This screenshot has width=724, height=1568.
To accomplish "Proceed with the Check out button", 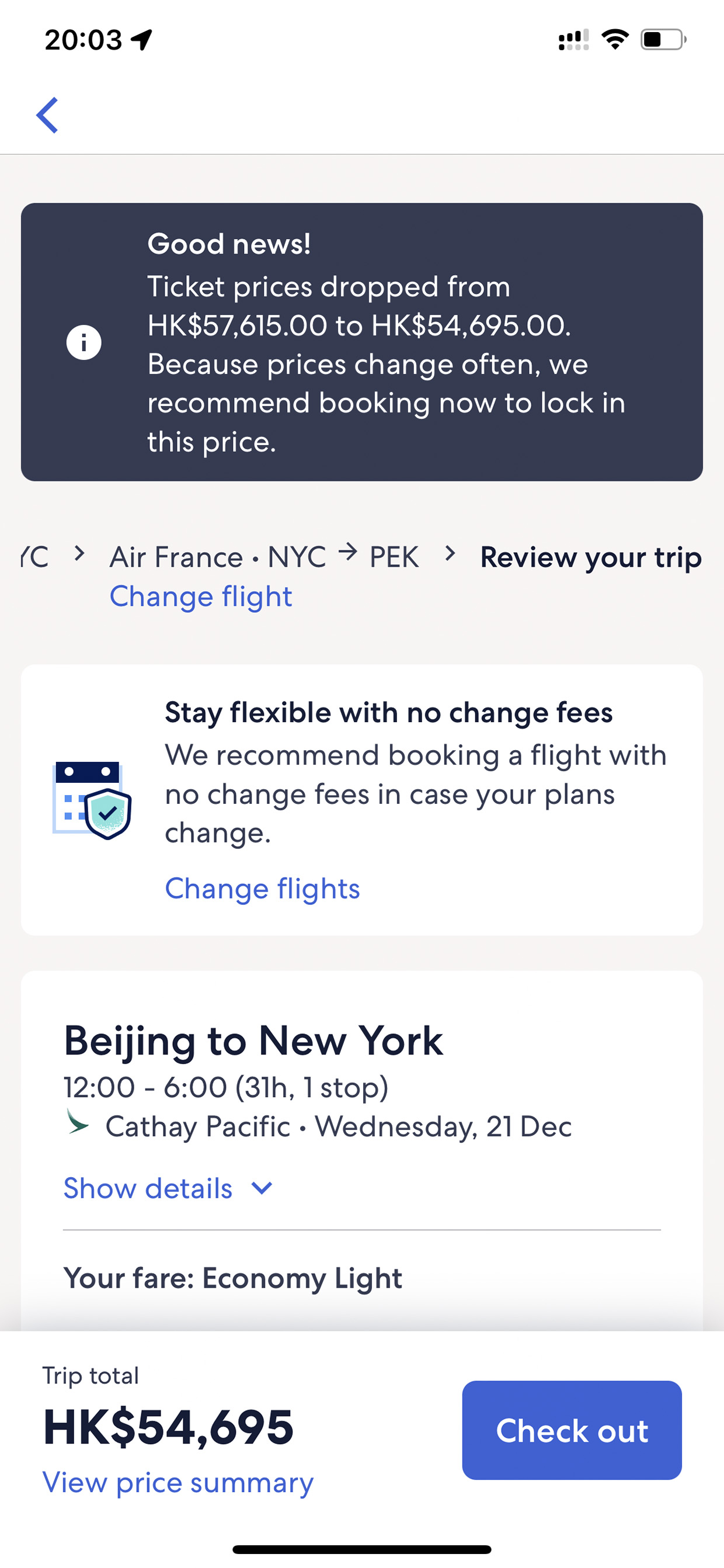I will click(x=571, y=1431).
